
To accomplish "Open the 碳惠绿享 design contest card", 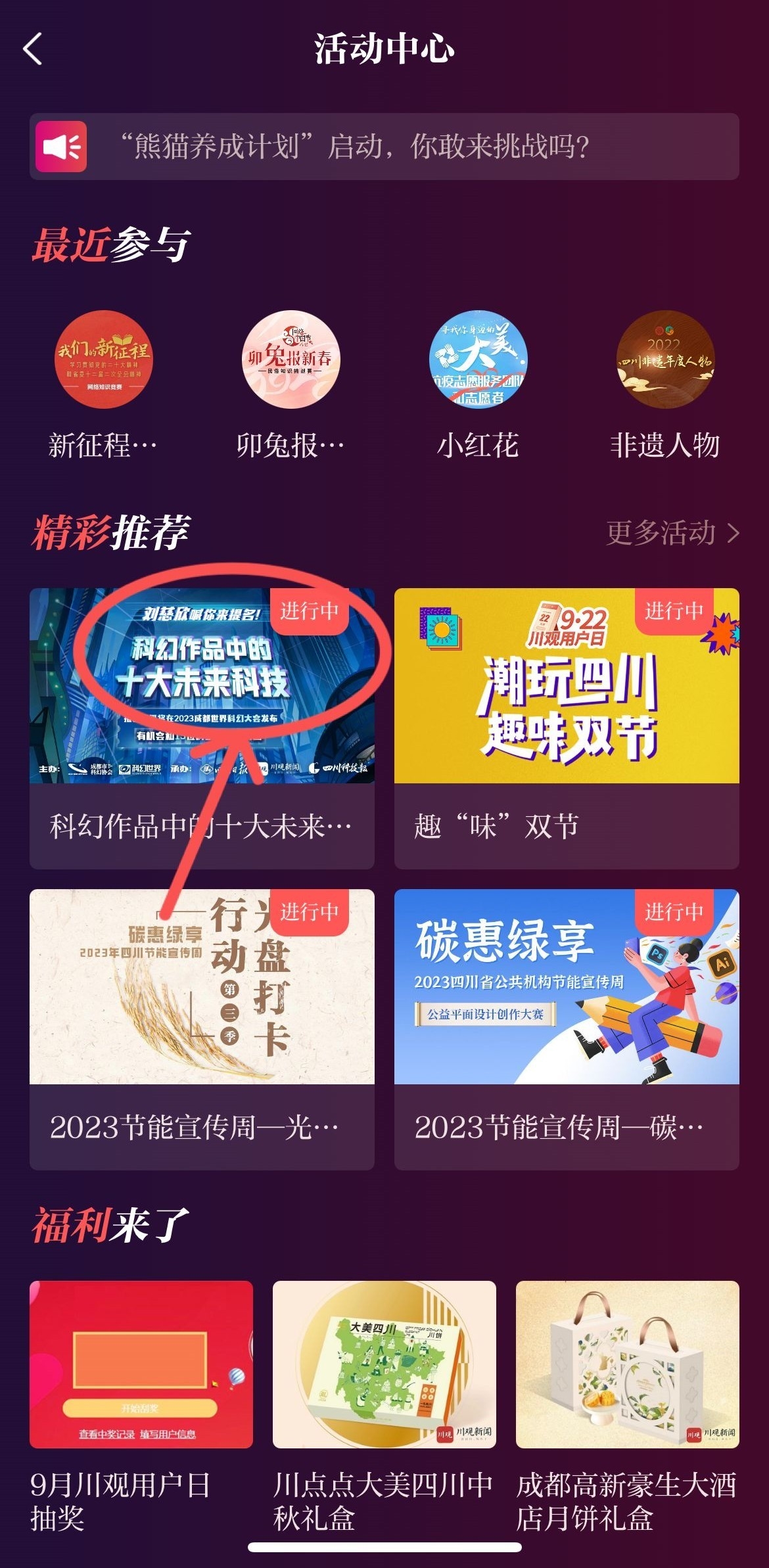I will coord(567,1028).
